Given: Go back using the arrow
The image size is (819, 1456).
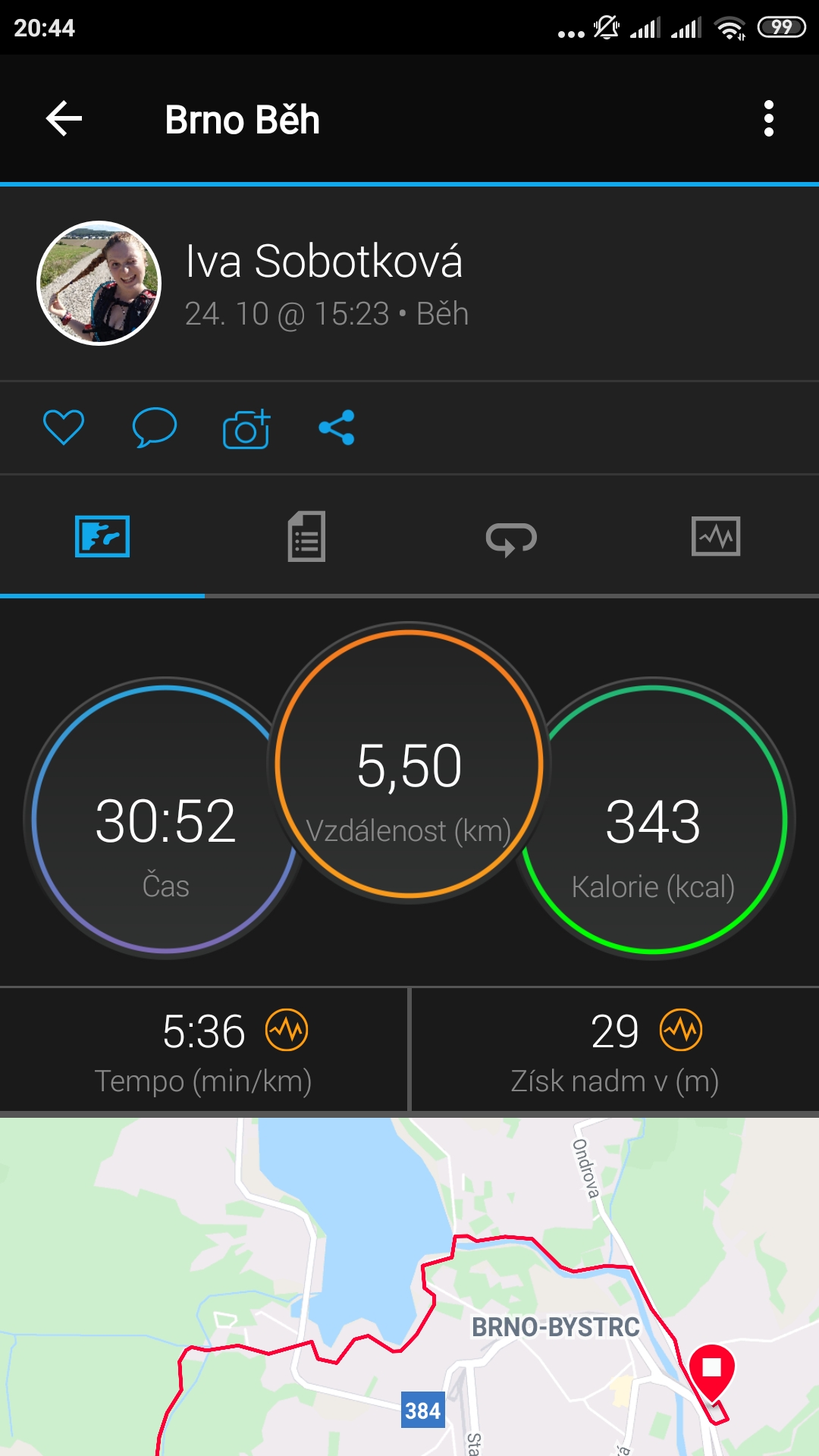Looking at the screenshot, I should pyautogui.click(x=64, y=119).
